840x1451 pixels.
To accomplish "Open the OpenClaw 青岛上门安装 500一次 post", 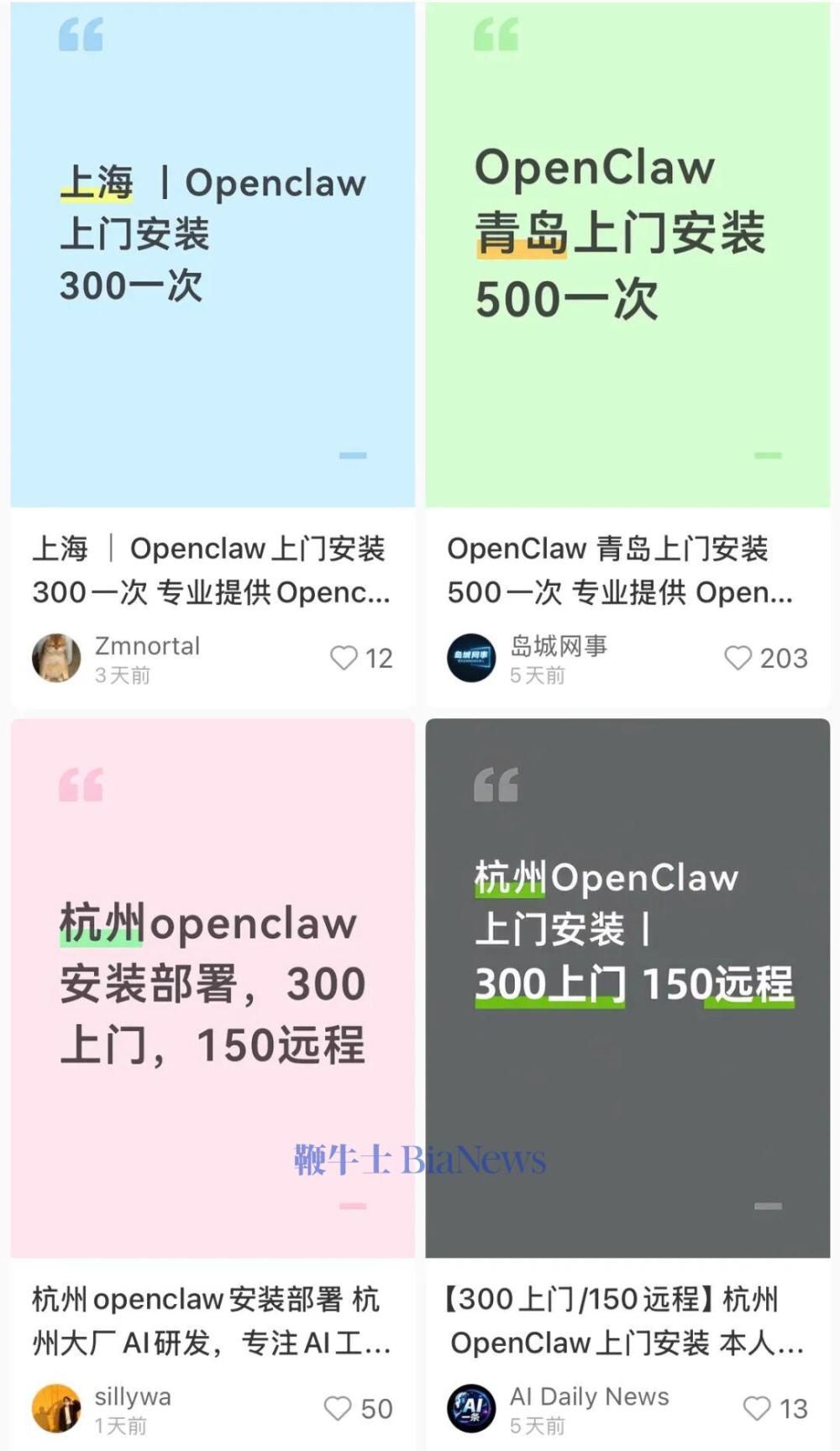I will pos(627,254).
